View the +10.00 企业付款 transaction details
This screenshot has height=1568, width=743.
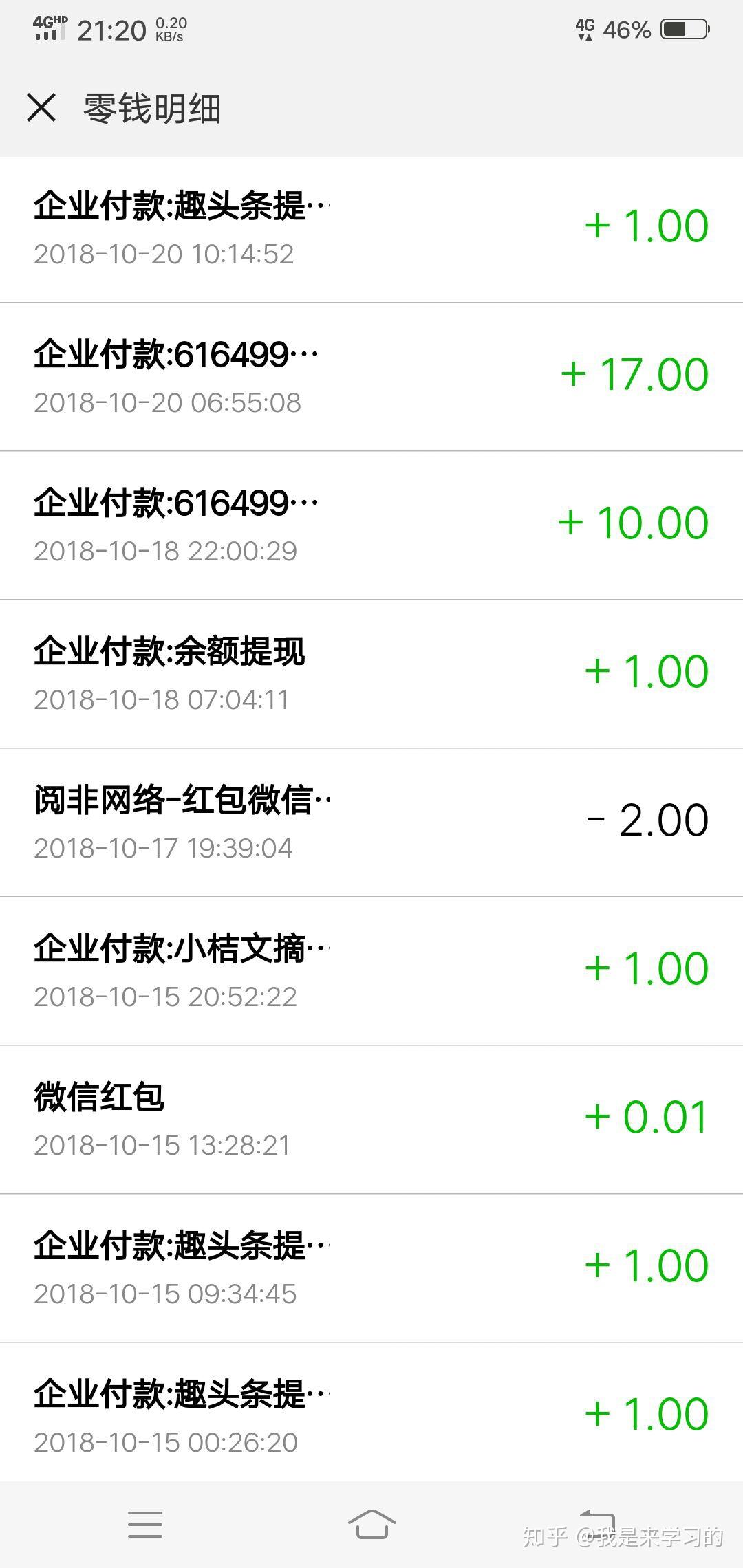(371, 525)
